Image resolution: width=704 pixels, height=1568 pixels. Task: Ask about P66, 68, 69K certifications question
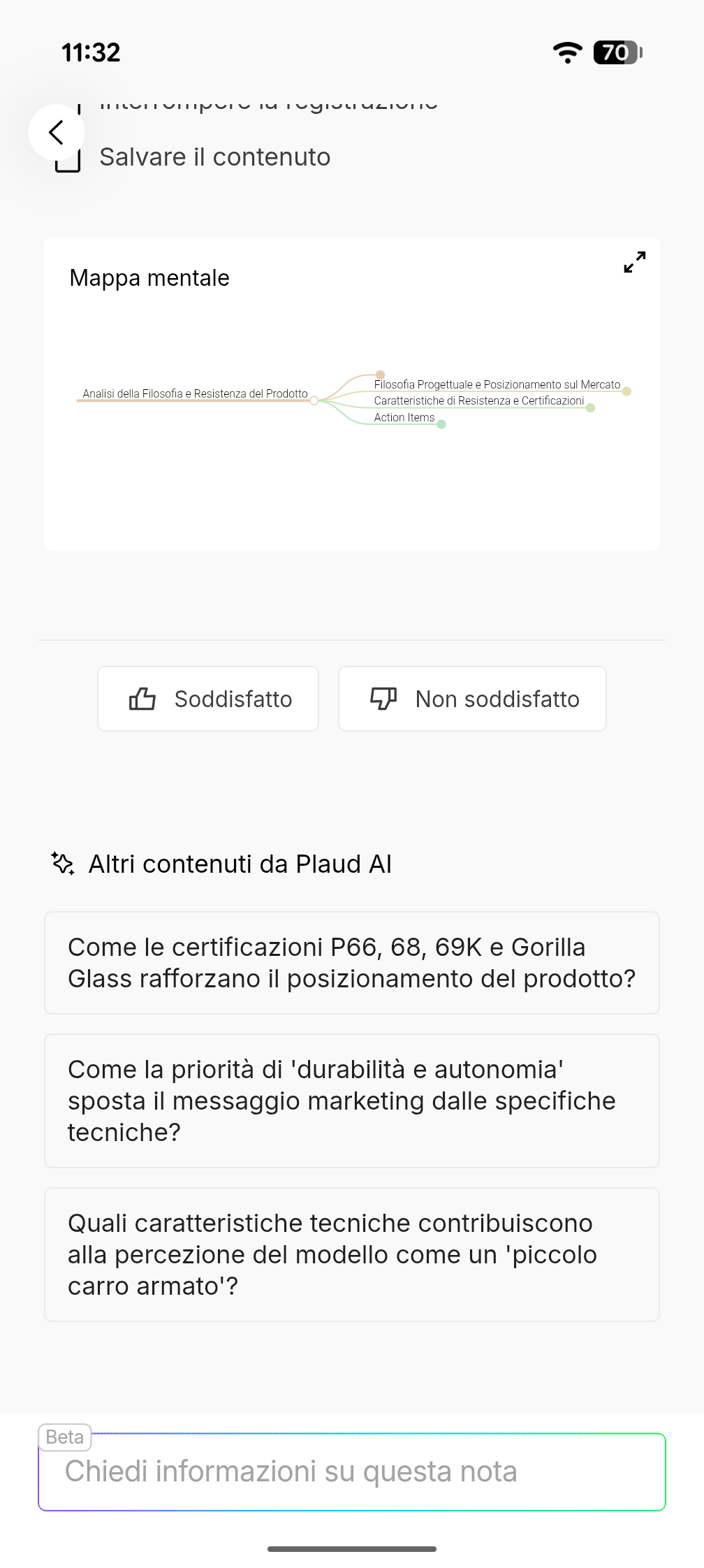(351, 963)
